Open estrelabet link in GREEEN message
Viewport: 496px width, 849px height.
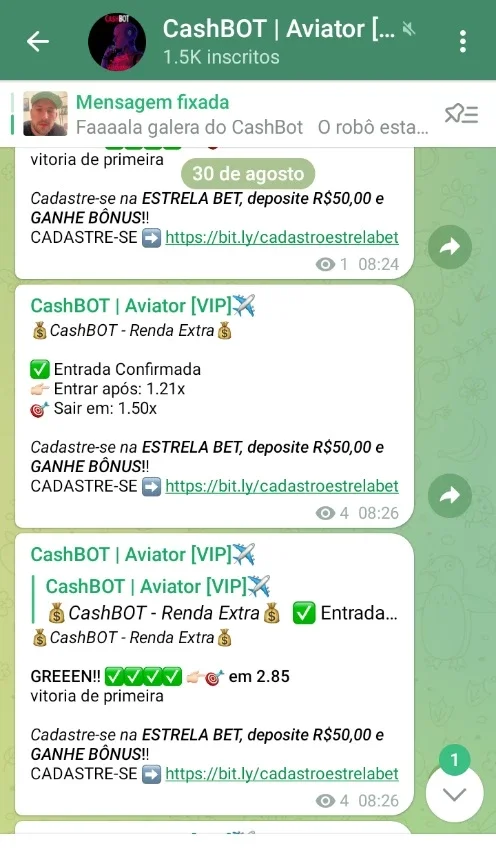(282, 774)
